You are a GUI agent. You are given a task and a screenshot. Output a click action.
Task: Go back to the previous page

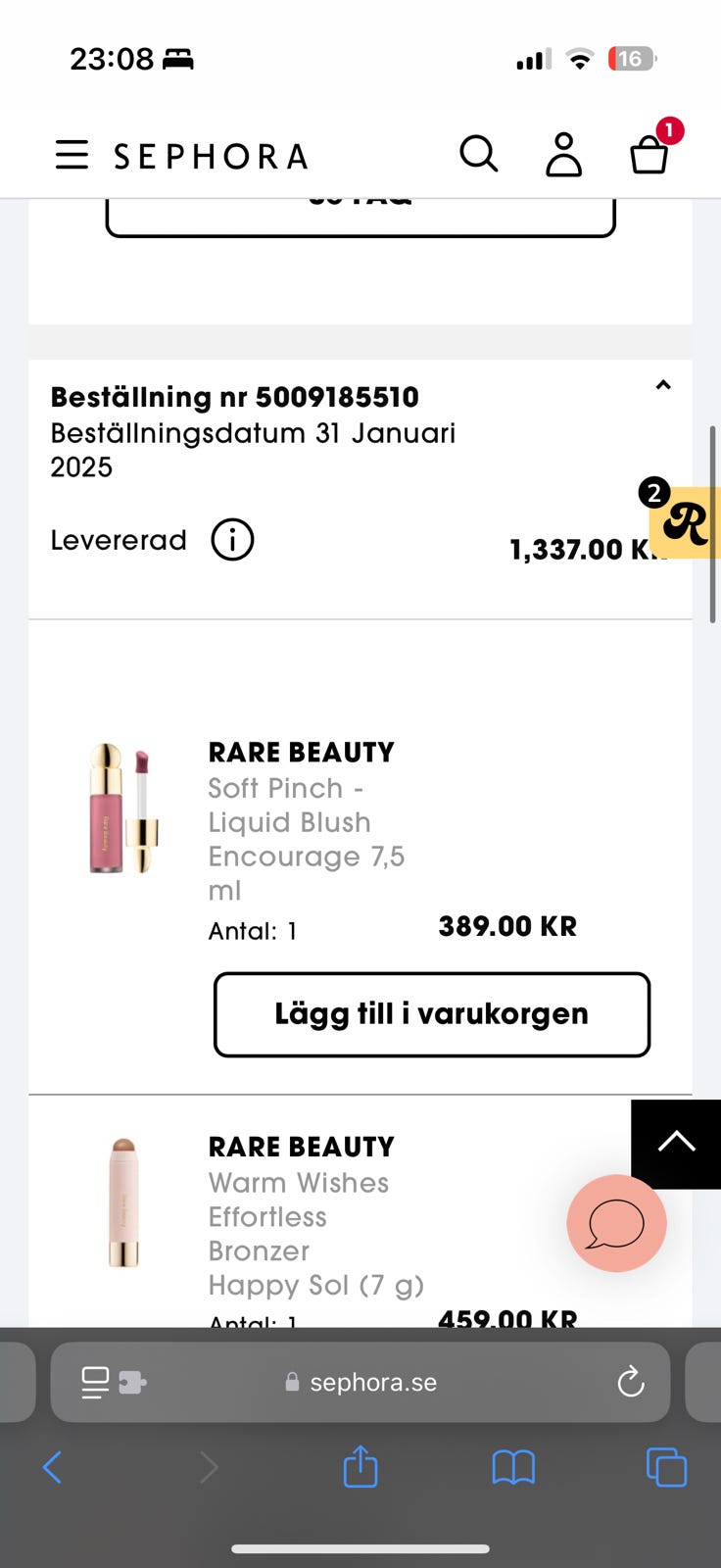pyautogui.click(x=53, y=1467)
